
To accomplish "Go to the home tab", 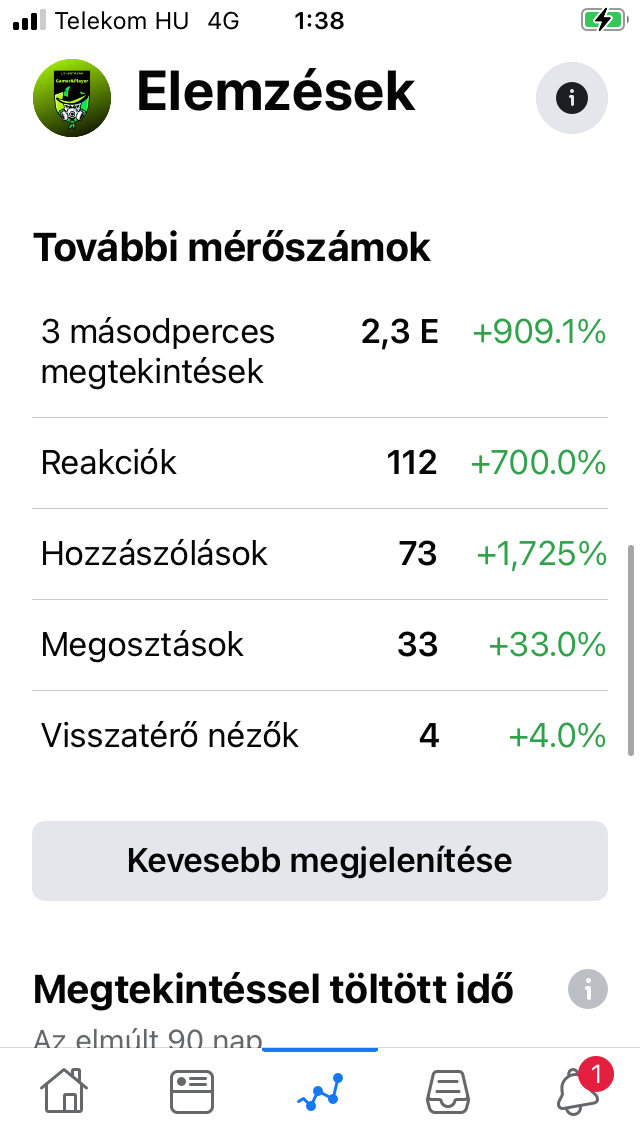I will tap(64, 1091).
